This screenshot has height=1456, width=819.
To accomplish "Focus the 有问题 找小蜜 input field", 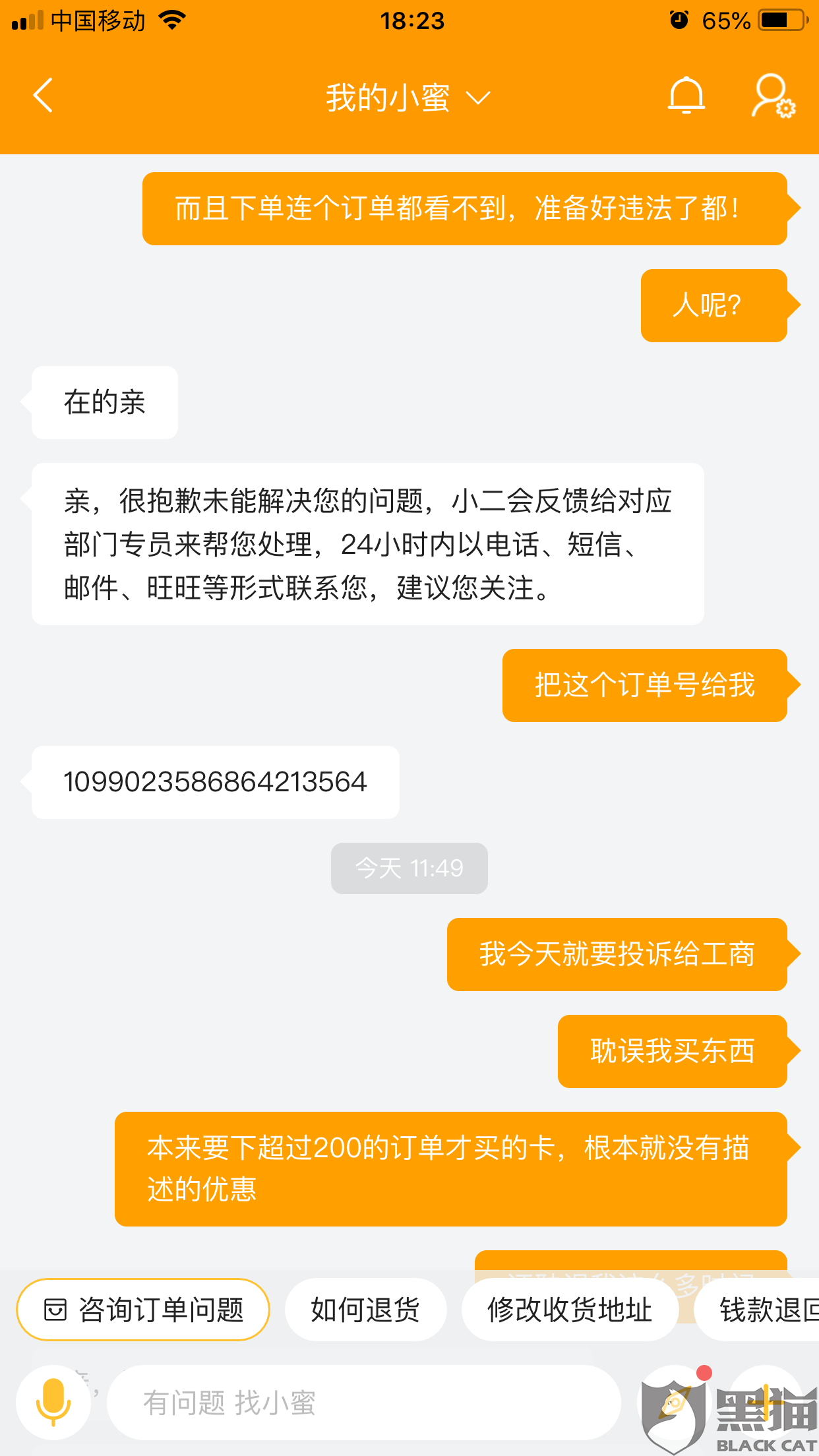I will click(364, 1402).
